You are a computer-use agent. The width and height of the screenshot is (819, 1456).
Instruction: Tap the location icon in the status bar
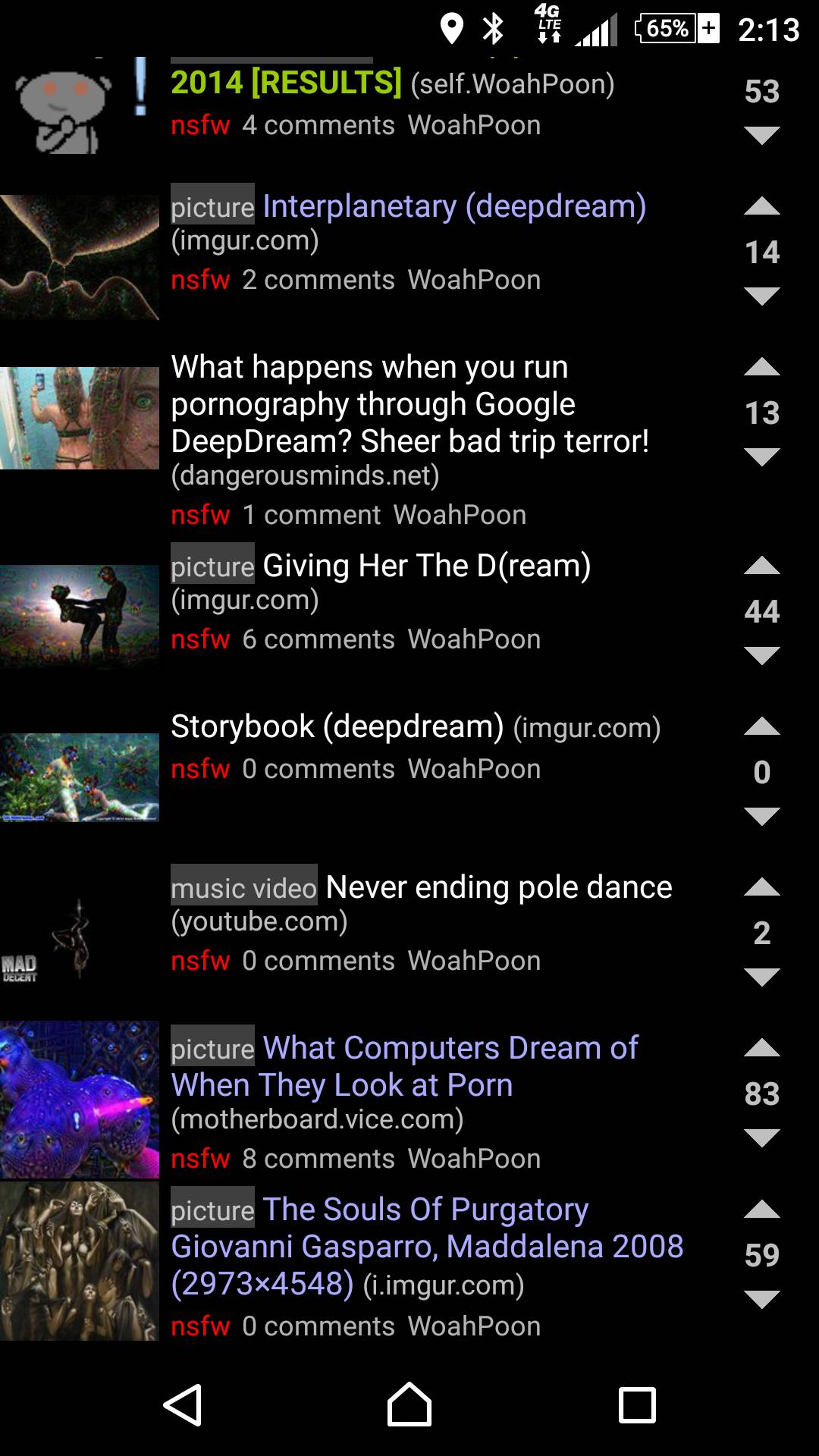tap(450, 29)
